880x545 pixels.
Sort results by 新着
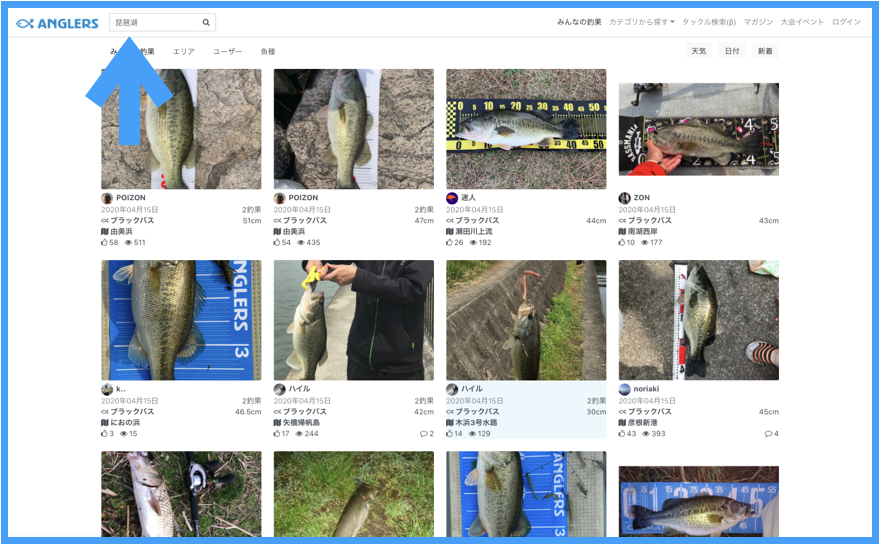click(765, 51)
